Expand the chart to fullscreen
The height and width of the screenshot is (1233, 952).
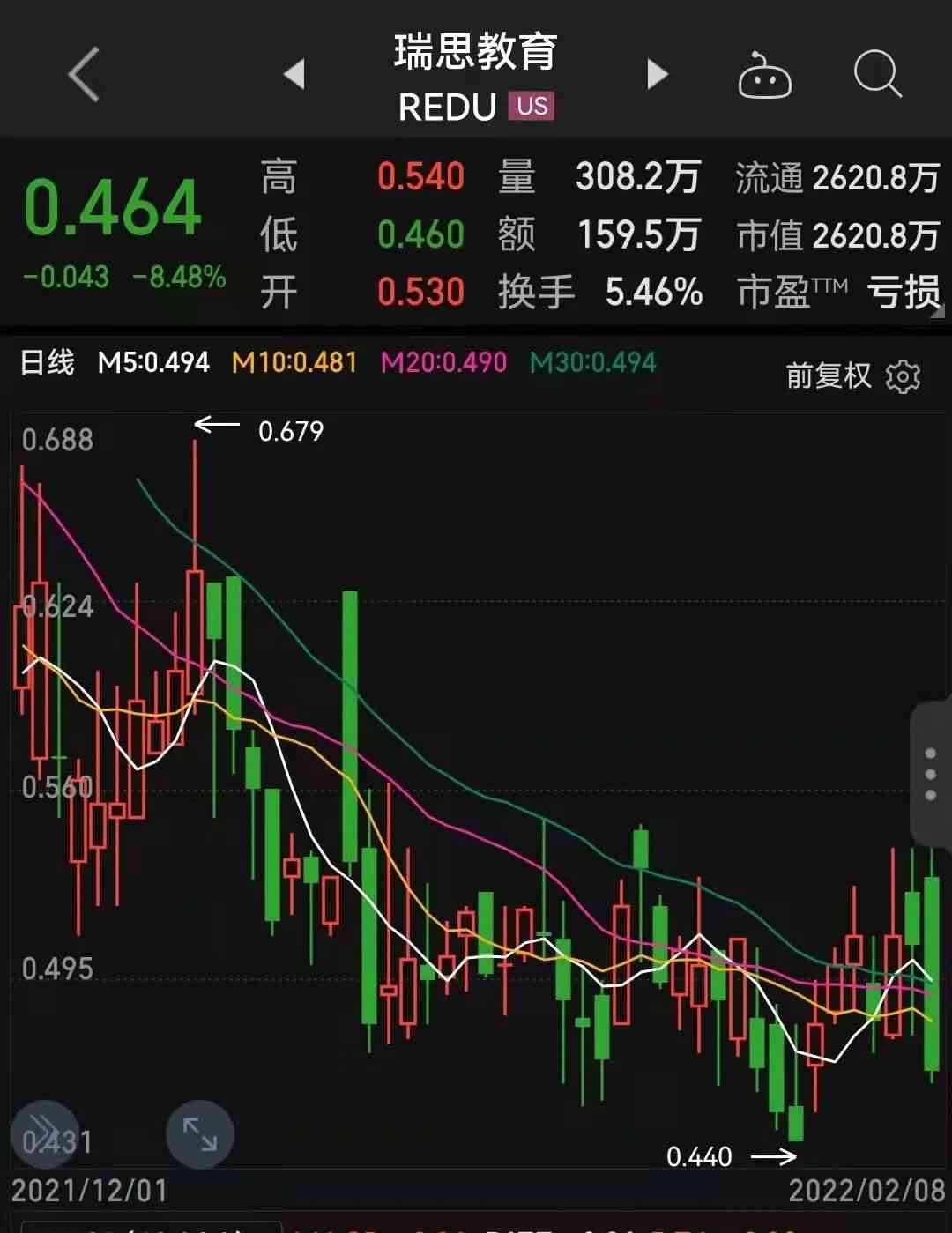click(x=200, y=1134)
